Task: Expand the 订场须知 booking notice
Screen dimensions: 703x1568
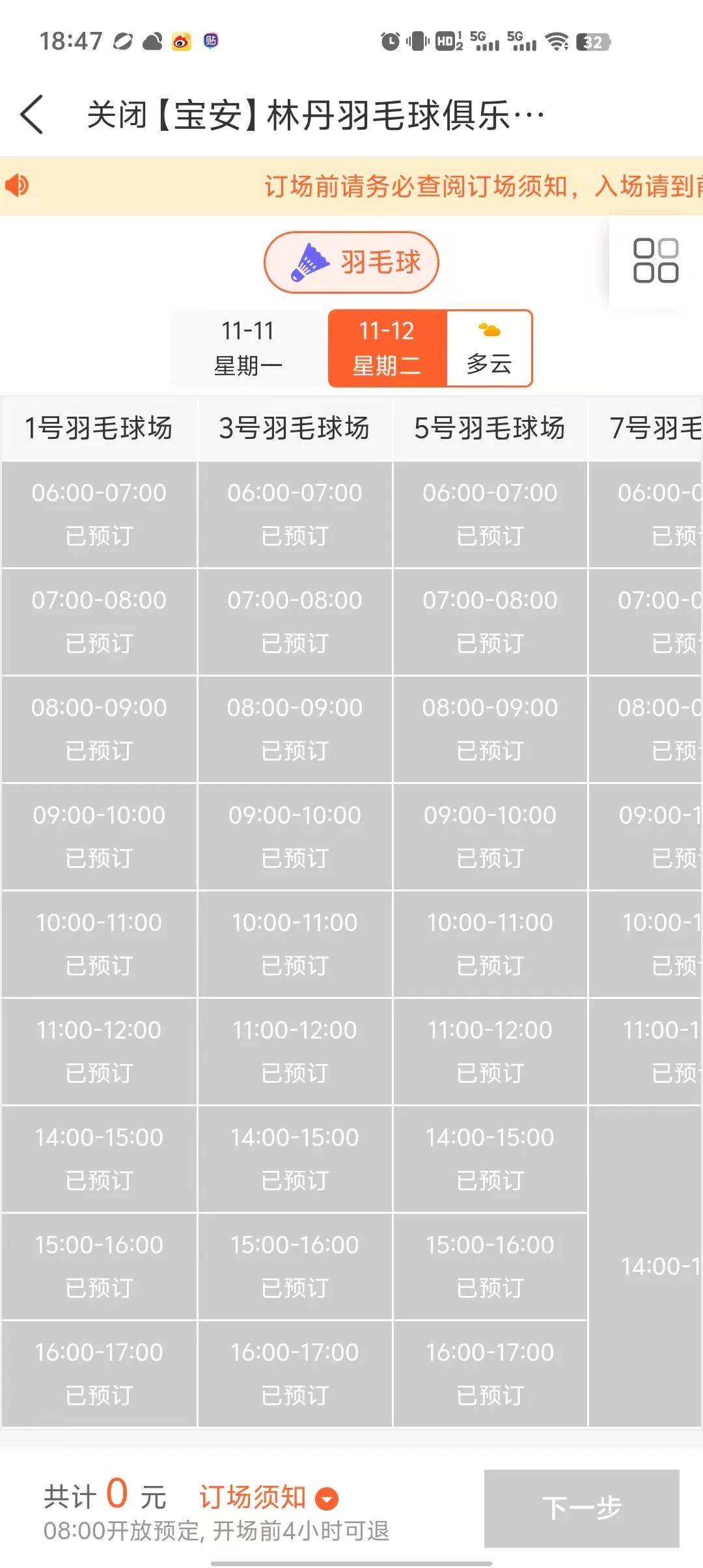Action: (268, 1497)
